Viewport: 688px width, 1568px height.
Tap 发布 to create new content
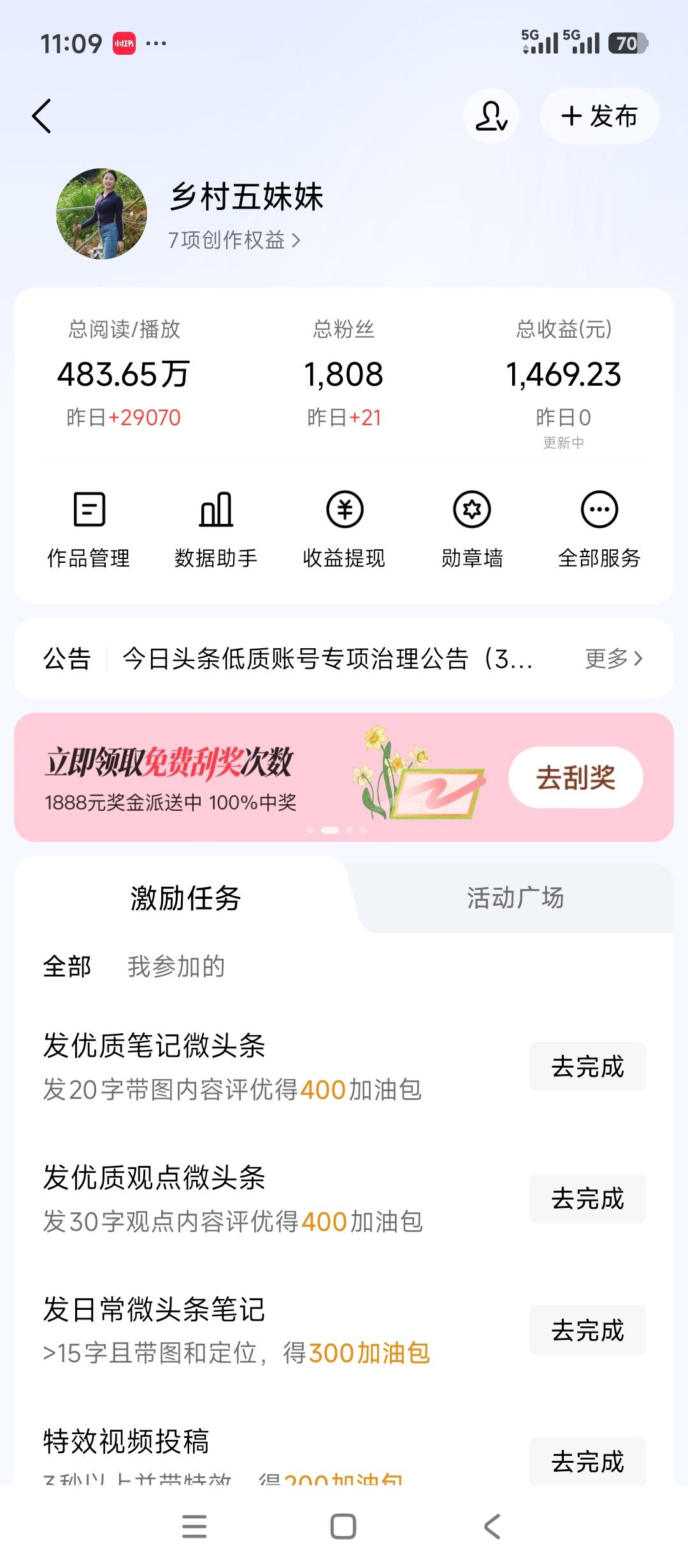(599, 117)
